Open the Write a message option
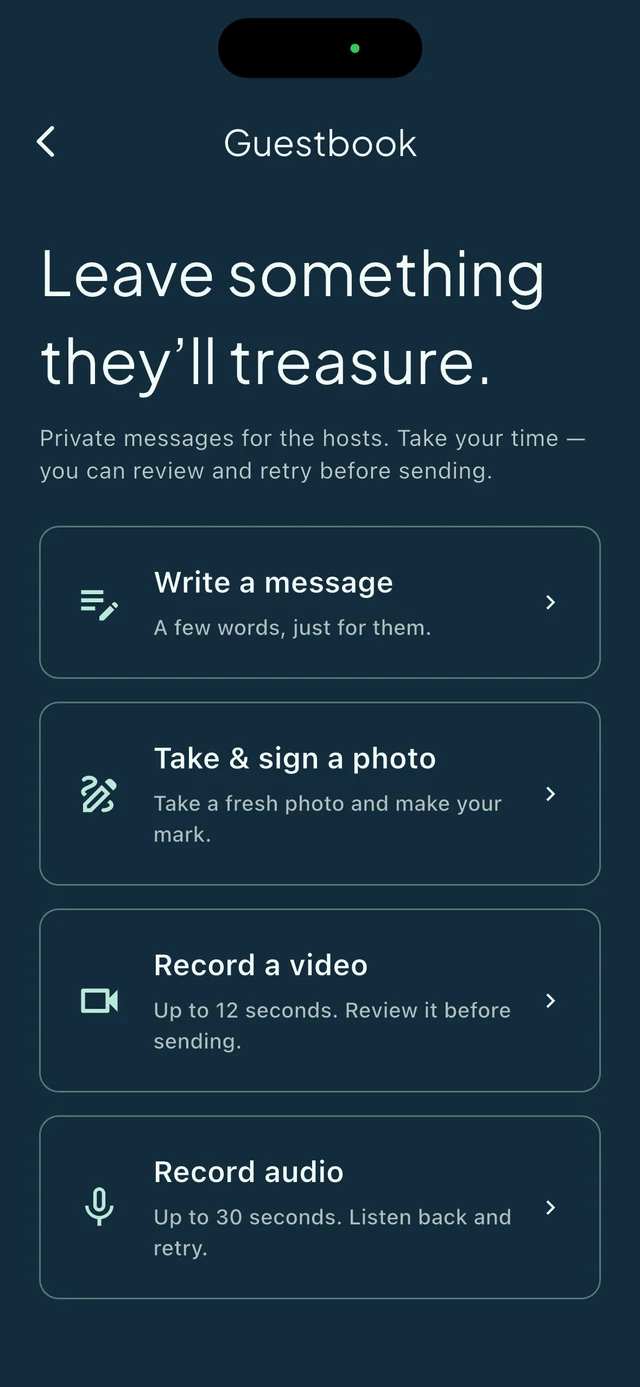The width and height of the screenshot is (640, 1387). [320, 602]
